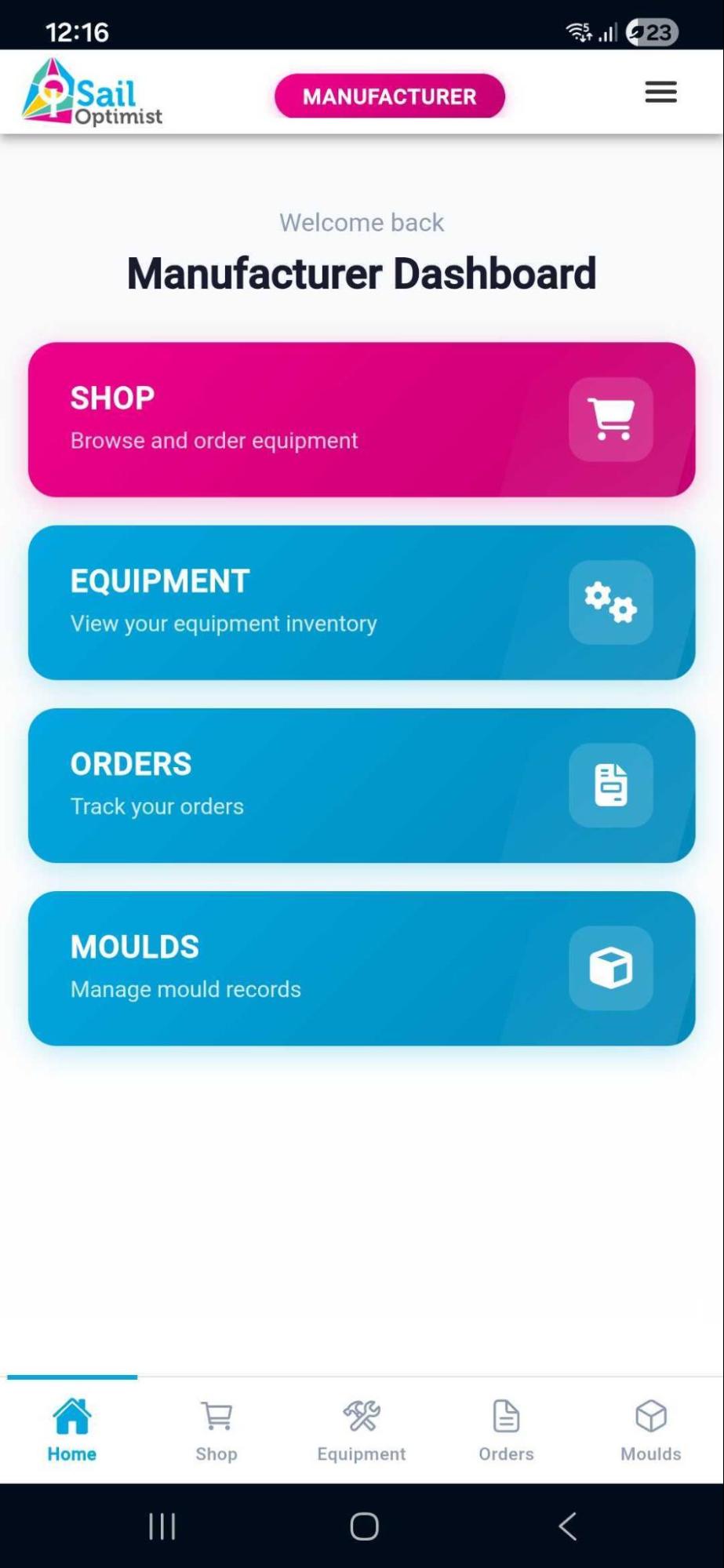This screenshot has height=1568, width=724.
Task: Switch to the Moulds tab
Action: tap(650, 1431)
